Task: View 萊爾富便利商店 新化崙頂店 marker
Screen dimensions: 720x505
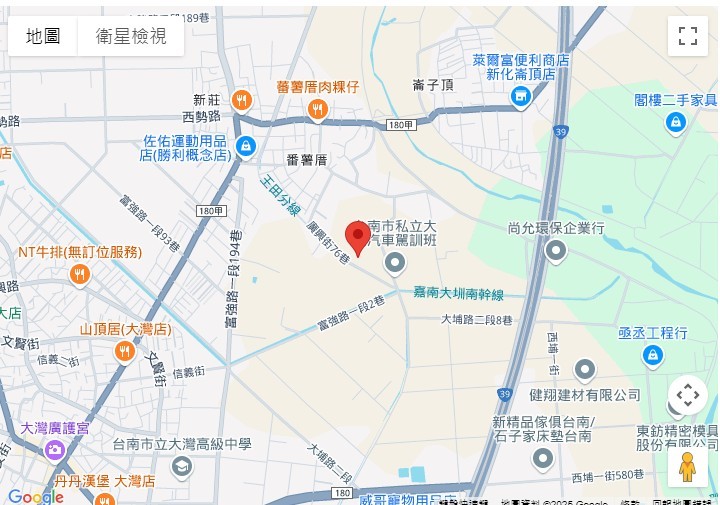Action: pyautogui.click(x=520, y=97)
